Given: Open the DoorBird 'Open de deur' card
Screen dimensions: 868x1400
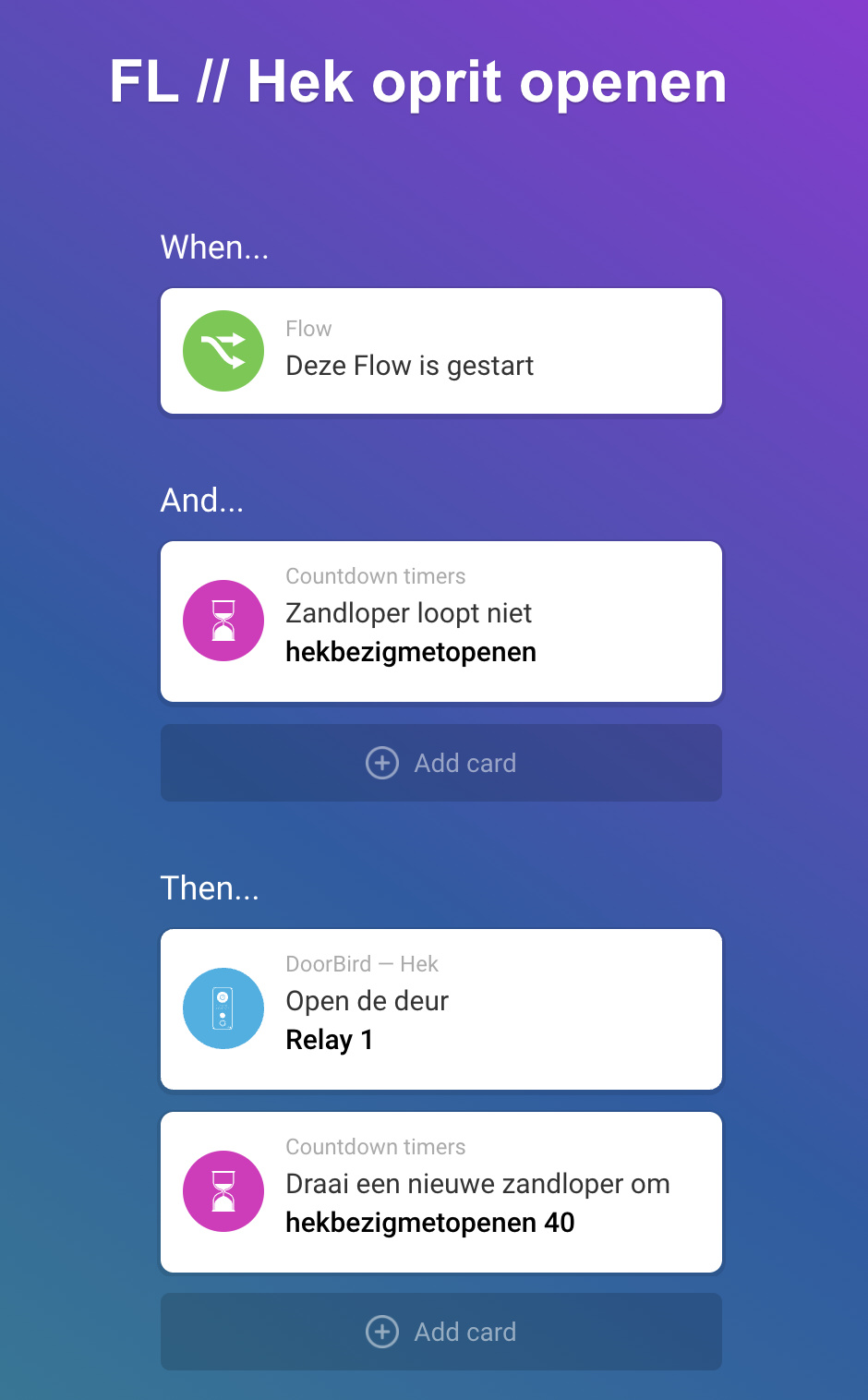Looking at the screenshot, I should point(440,1009).
